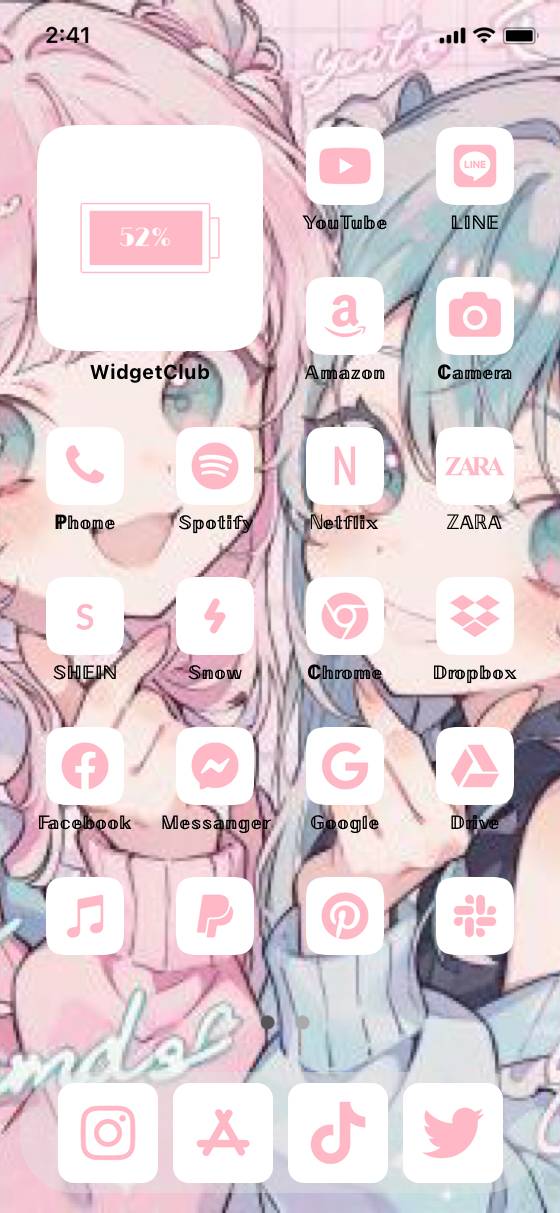The width and height of the screenshot is (560, 1213).
Task: Open the YouTube app
Action: click(x=345, y=166)
